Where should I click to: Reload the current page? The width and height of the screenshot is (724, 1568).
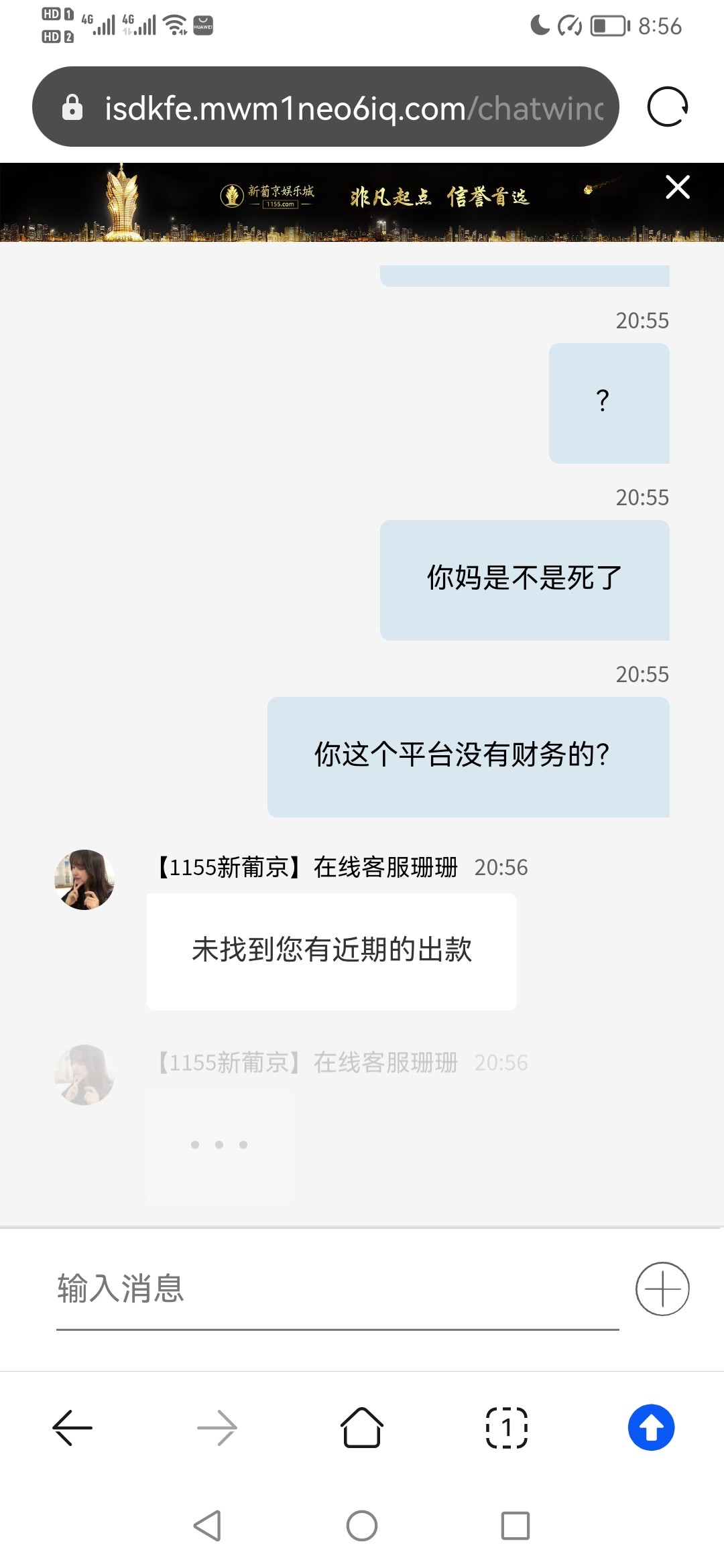tap(668, 107)
